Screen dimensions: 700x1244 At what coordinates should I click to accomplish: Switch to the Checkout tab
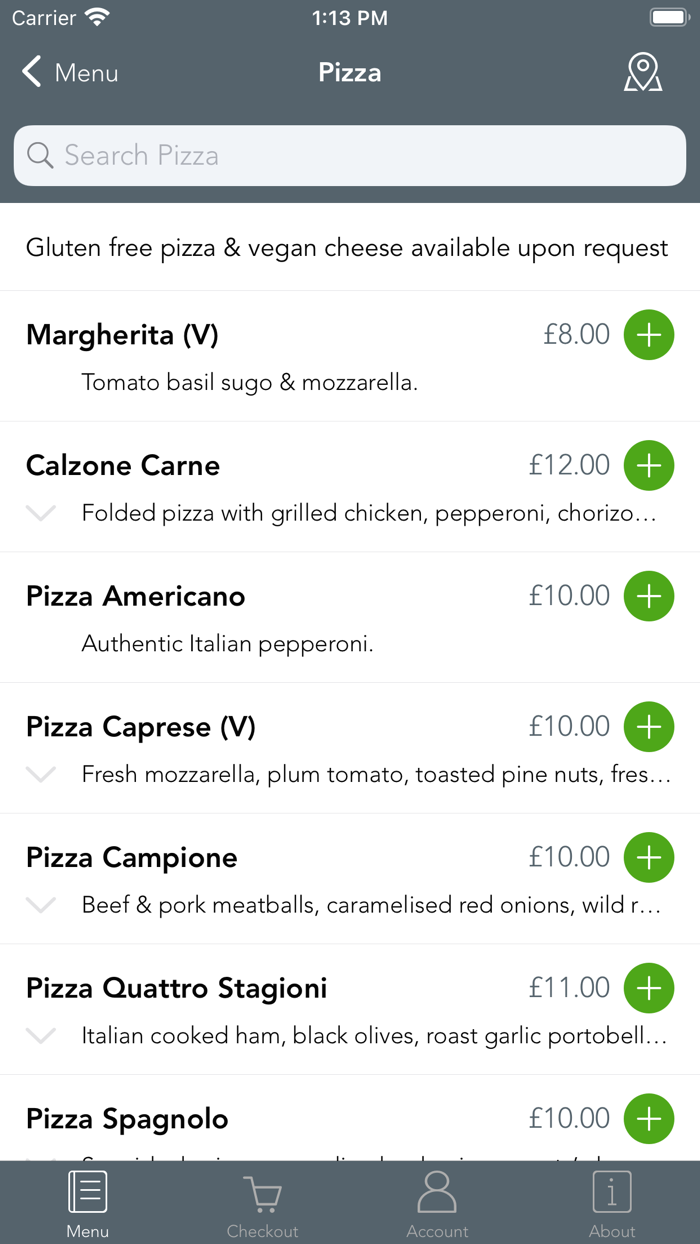[x=262, y=1203]
